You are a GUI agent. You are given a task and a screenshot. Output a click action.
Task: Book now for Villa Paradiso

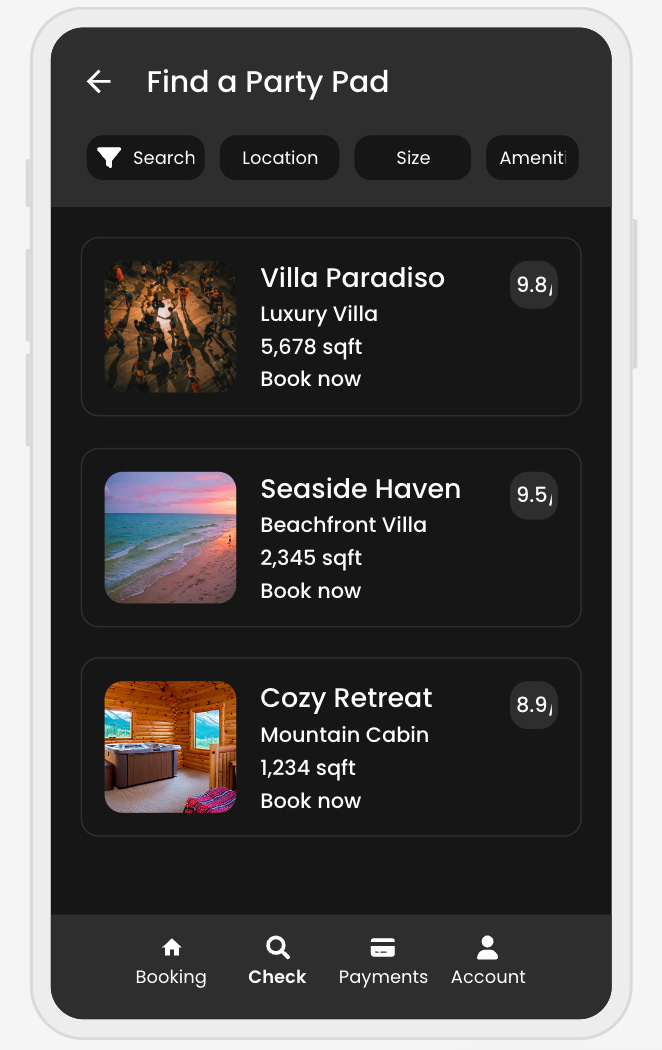[x=311, y=379]
